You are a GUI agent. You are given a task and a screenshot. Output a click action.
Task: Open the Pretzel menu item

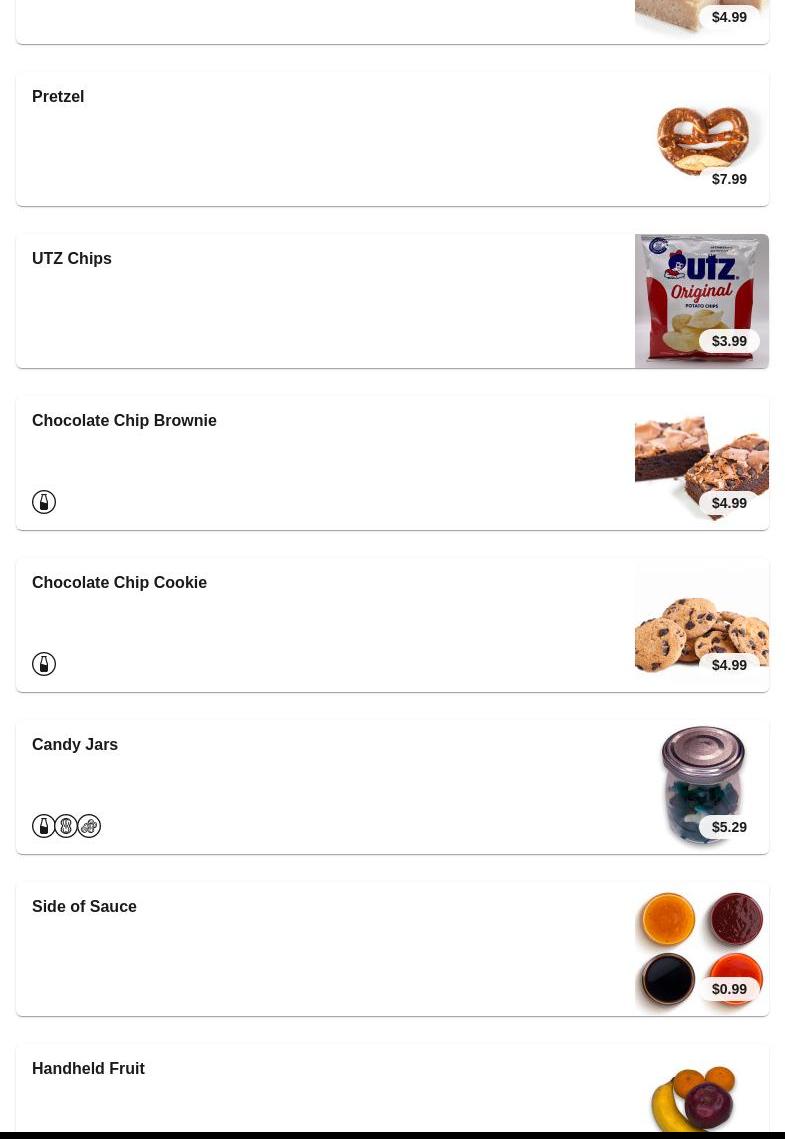(392, 139)
